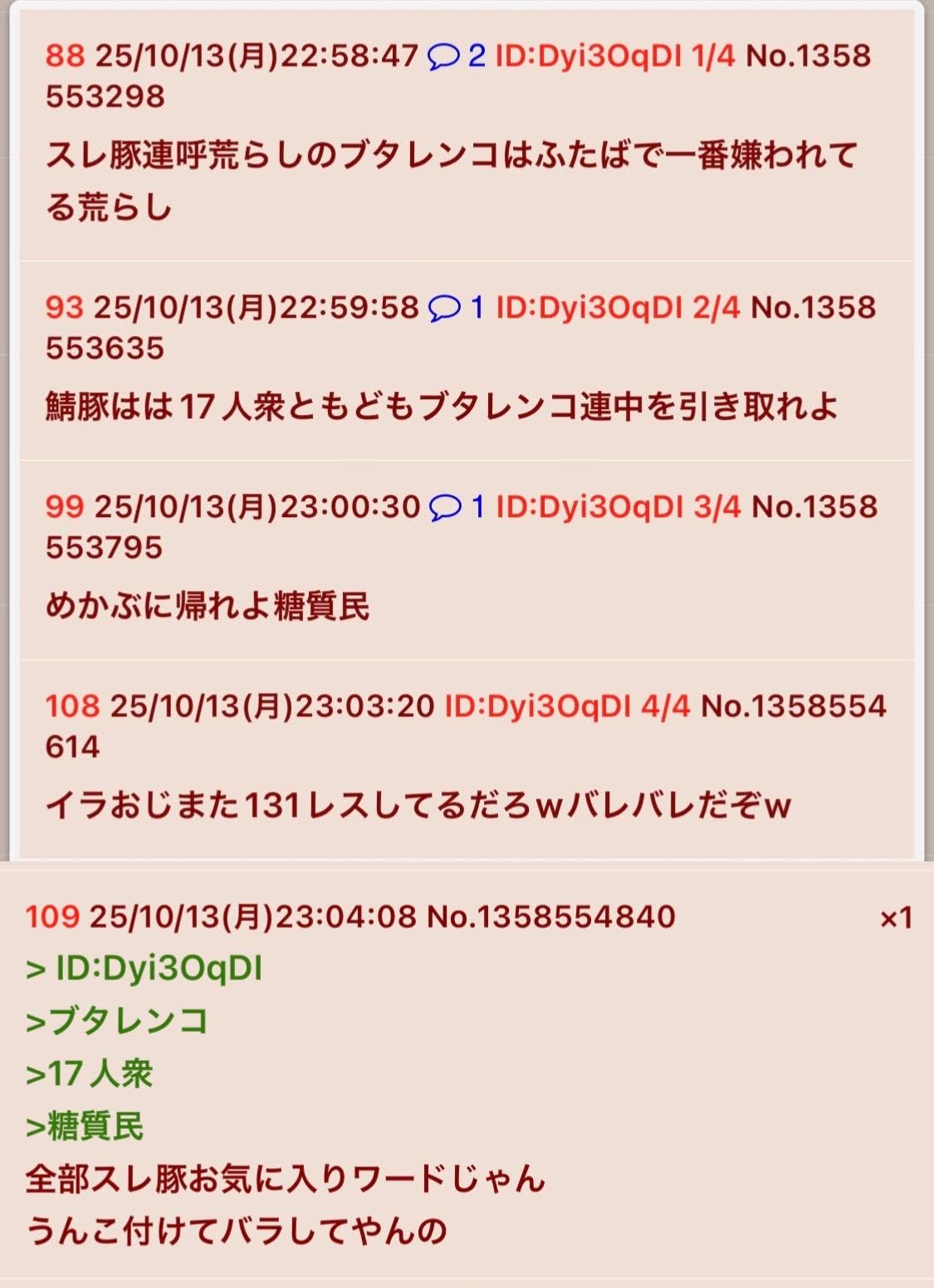Viewport: 934px width, 1288px height.
Task: Tap the ×1 agree count on post 109
Action: 896,918
